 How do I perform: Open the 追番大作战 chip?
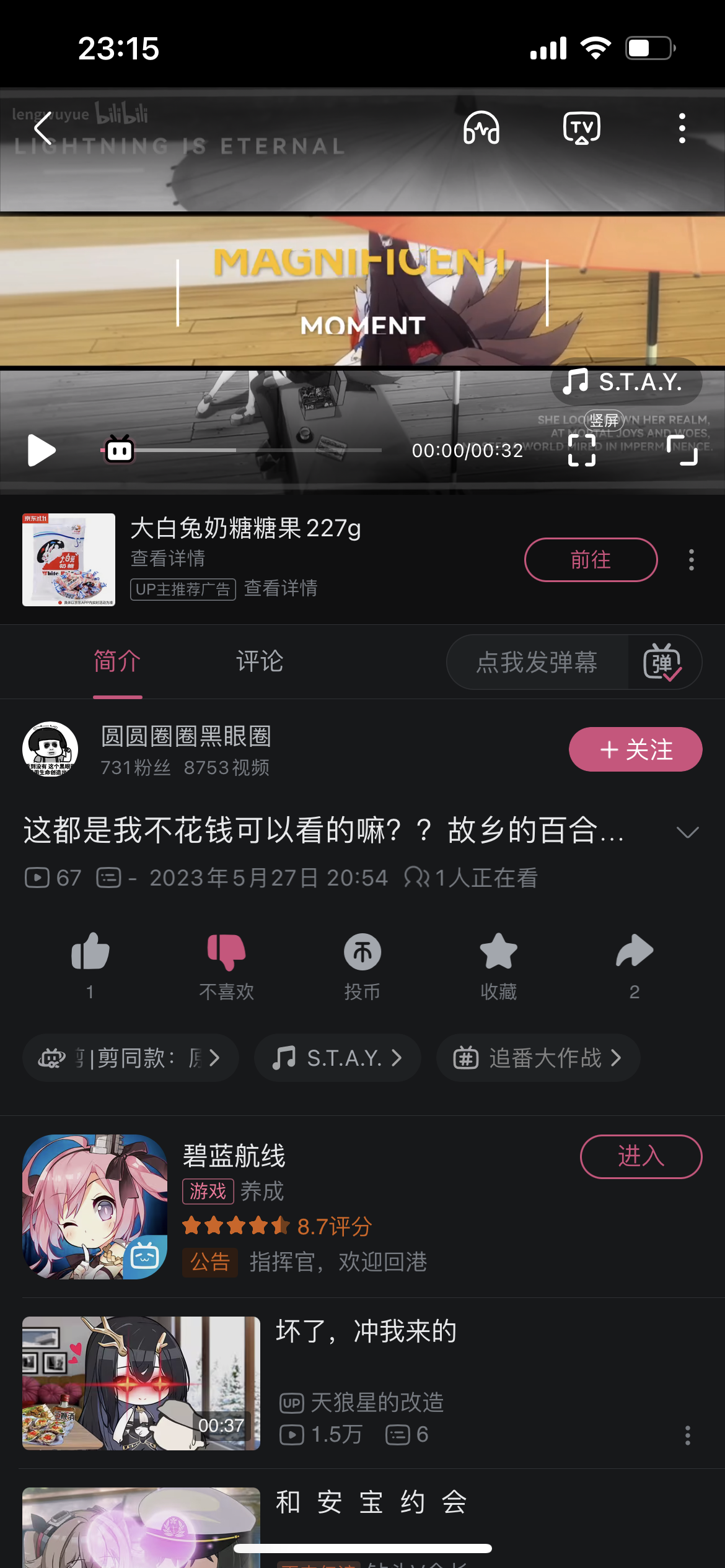click(538, 1058)
